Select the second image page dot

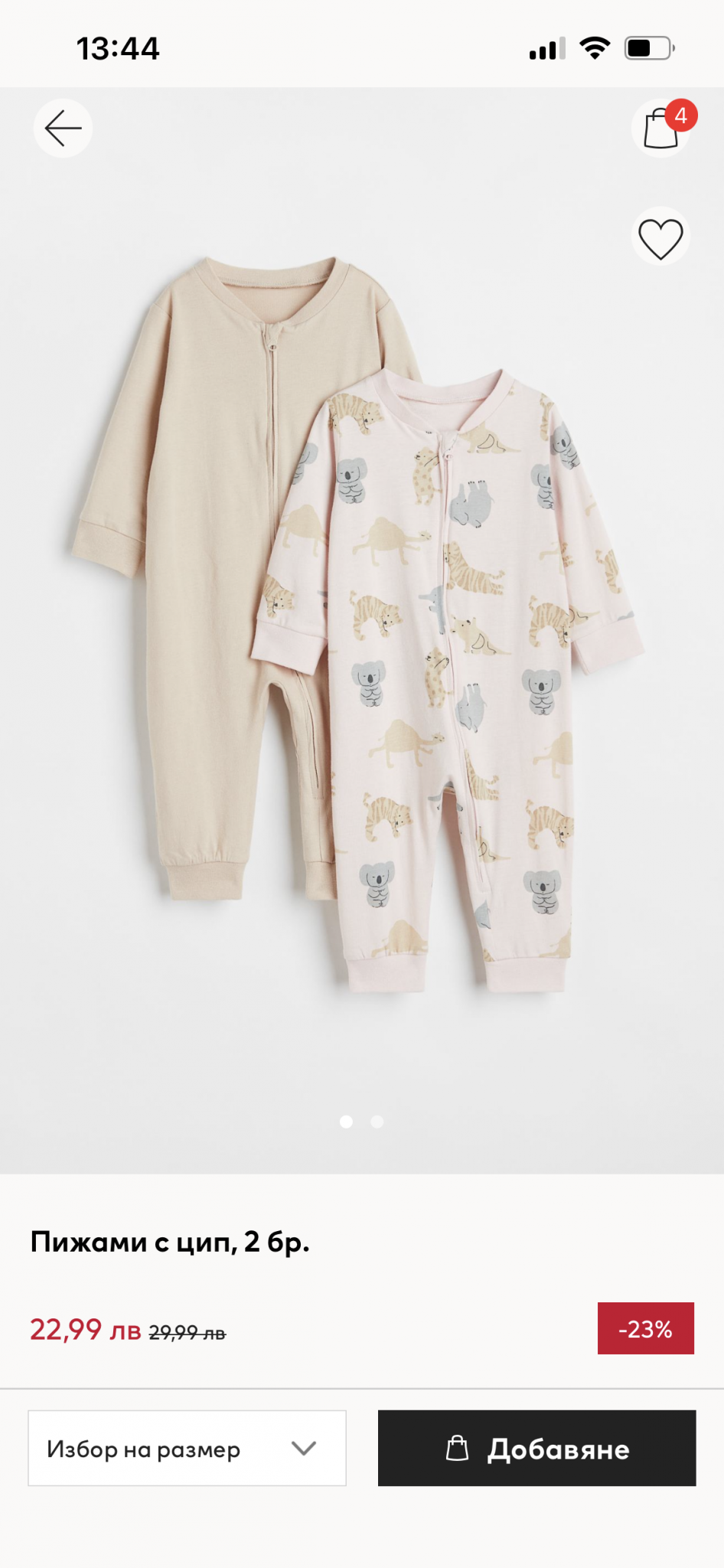[x=377, y=1122]
